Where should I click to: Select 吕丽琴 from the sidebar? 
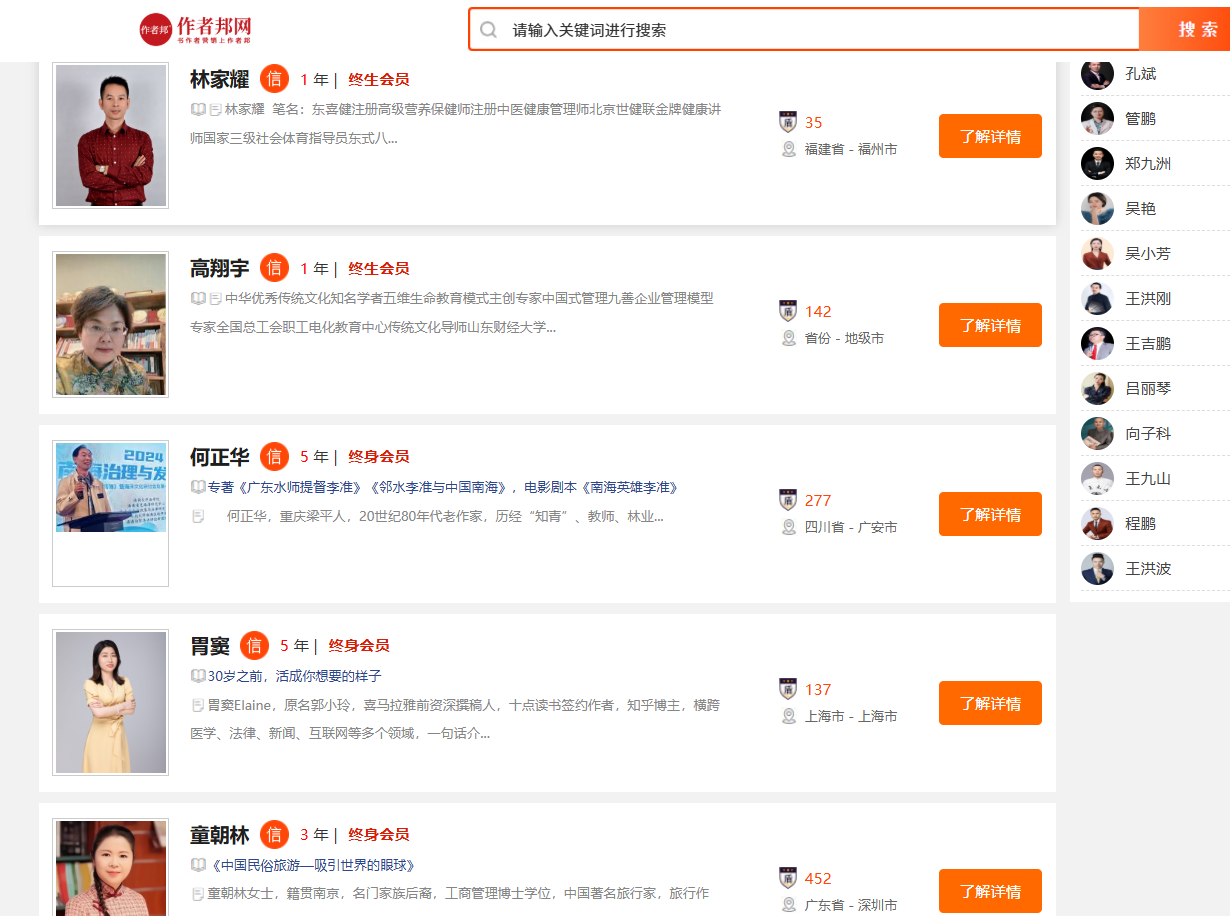point(1148,389)
